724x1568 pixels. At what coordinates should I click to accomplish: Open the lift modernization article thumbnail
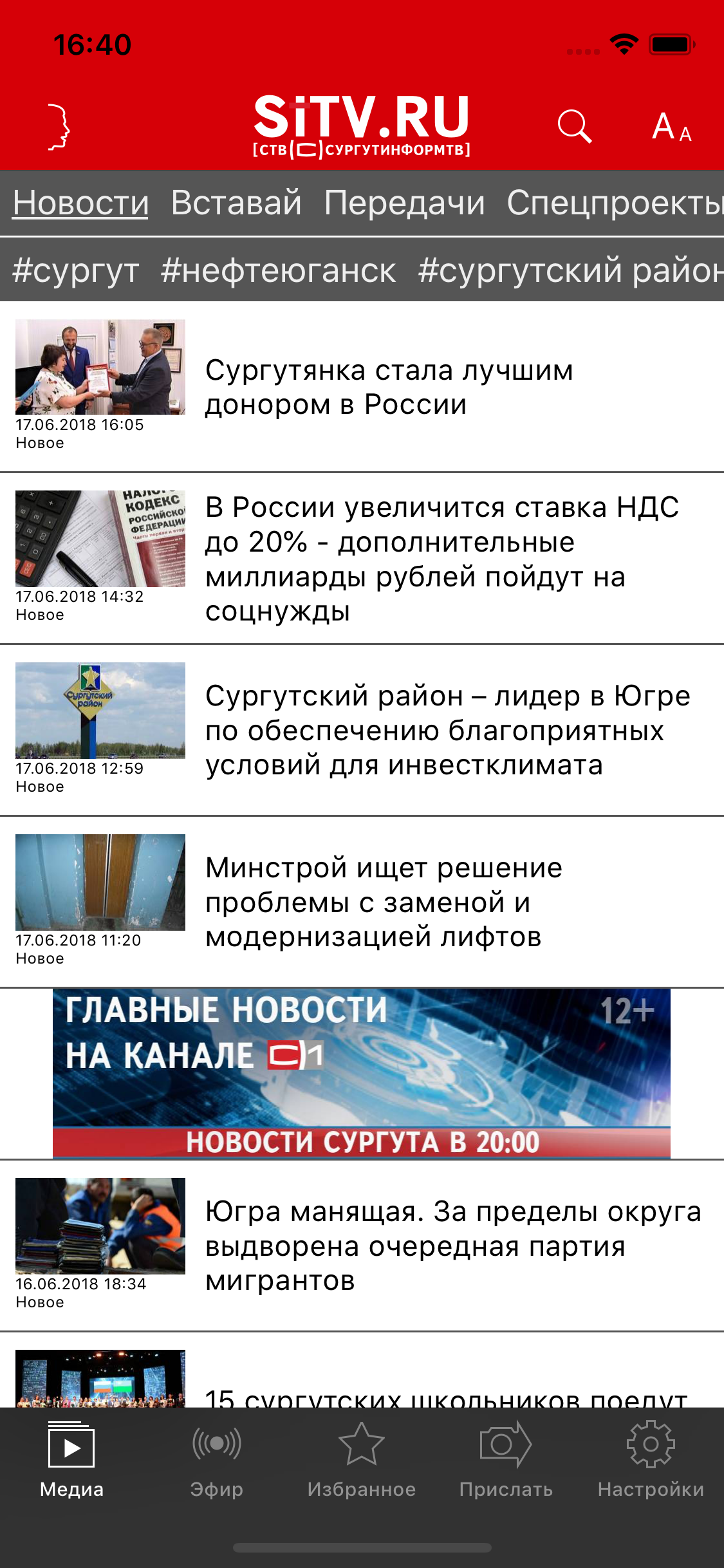click(101, 882)
